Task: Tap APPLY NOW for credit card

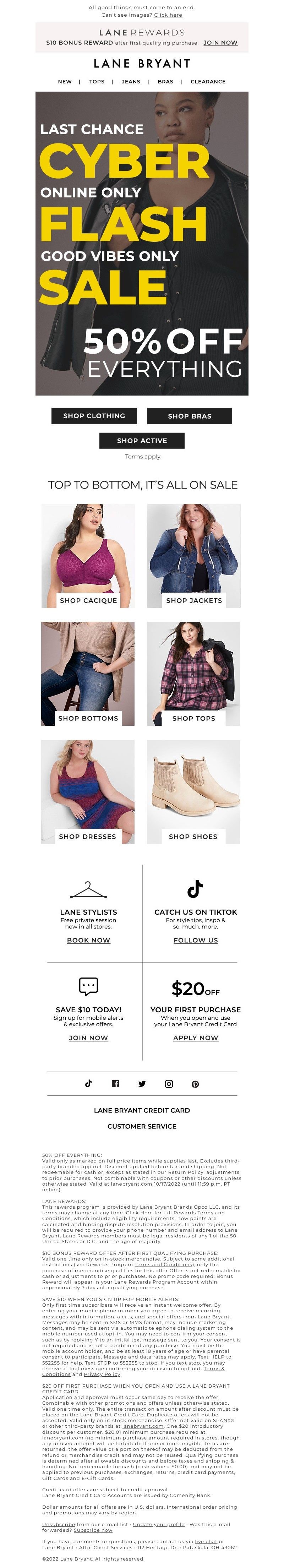Action: (x=195, y=1038)
